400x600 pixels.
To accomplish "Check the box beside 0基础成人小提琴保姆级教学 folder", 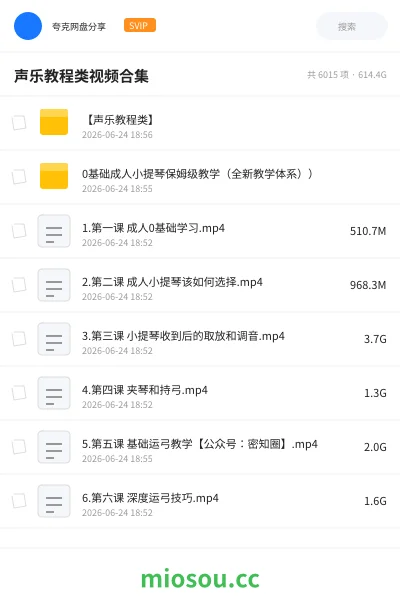I will point(19,177).
